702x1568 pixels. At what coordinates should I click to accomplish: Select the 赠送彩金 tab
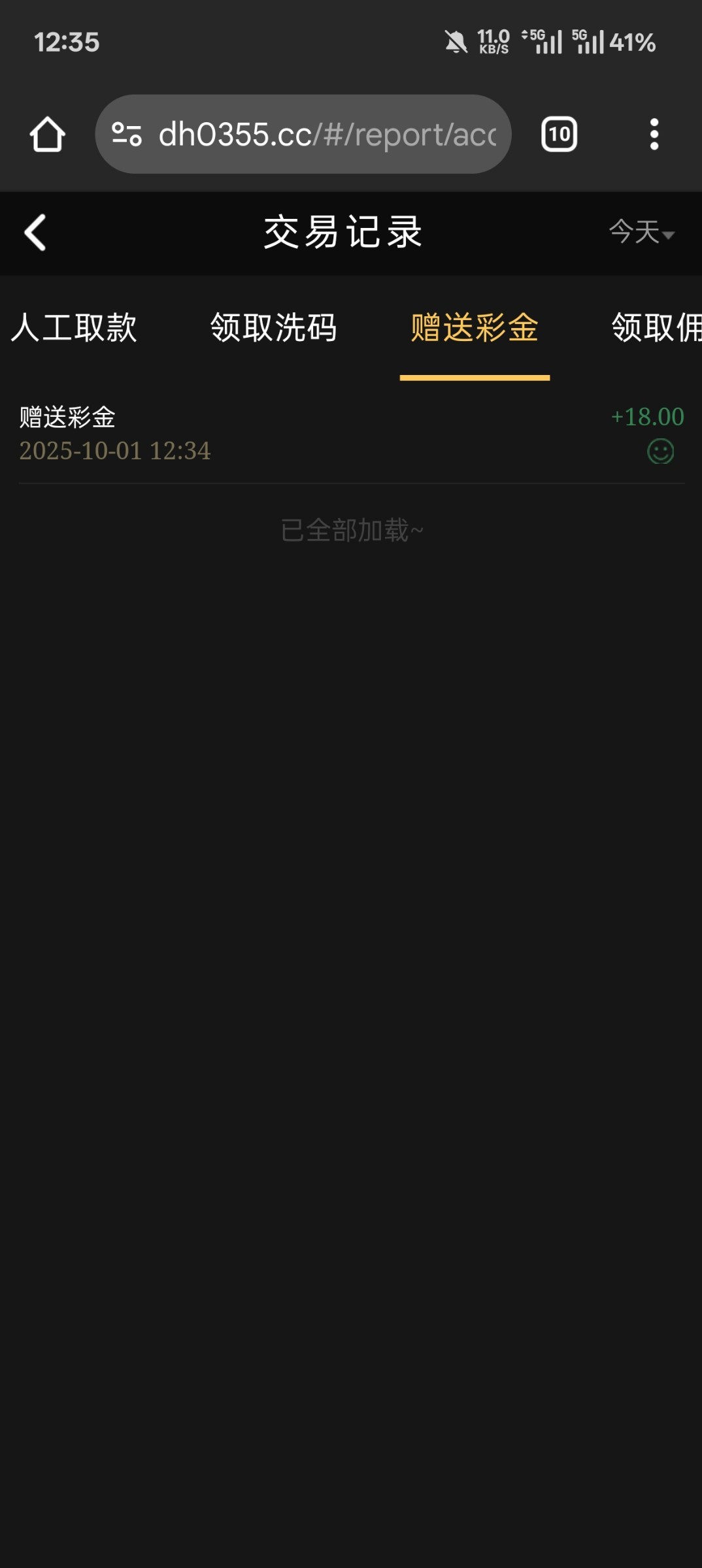(x=475, y=328)
